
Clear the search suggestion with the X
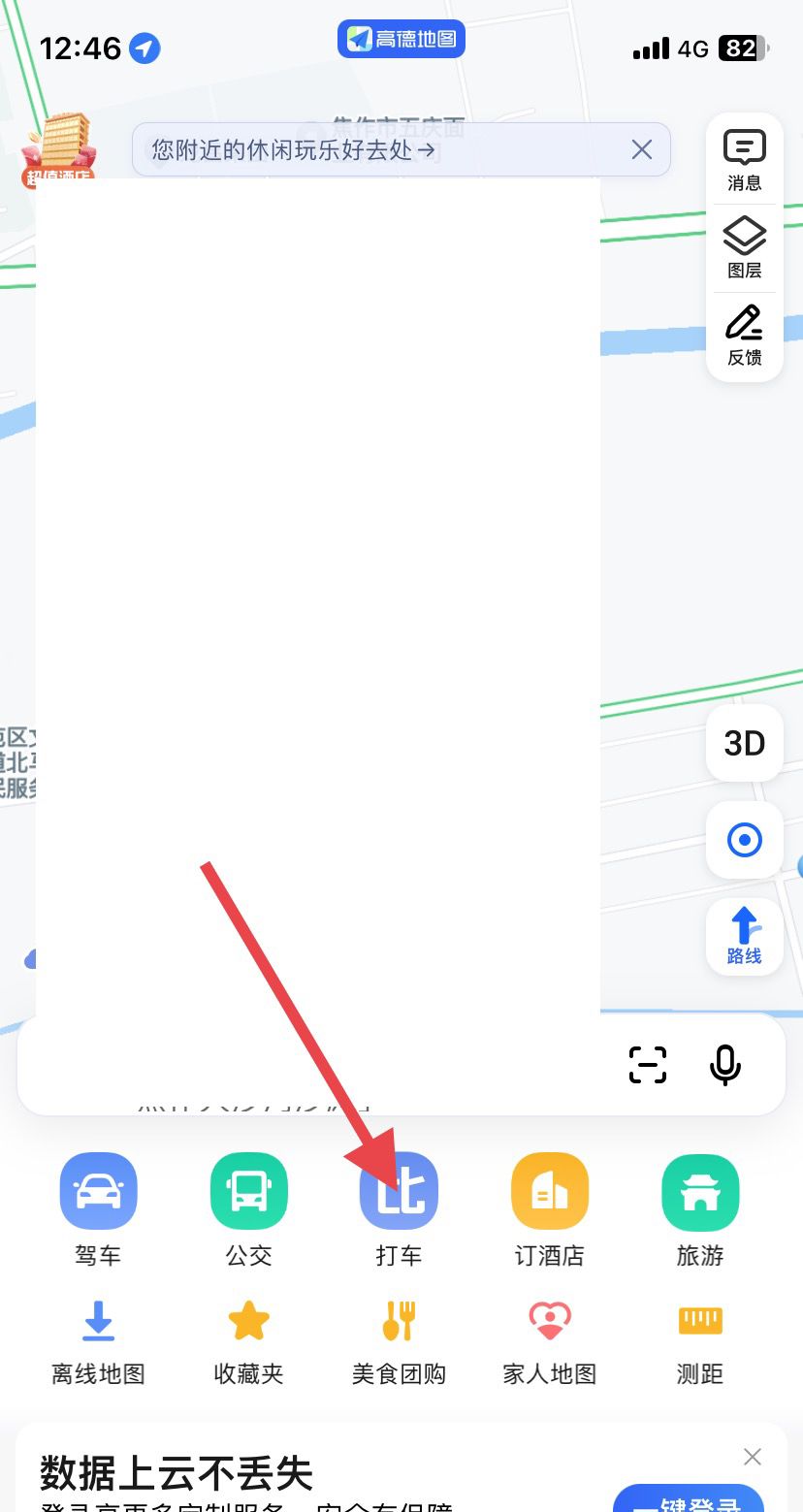point(641,149)
